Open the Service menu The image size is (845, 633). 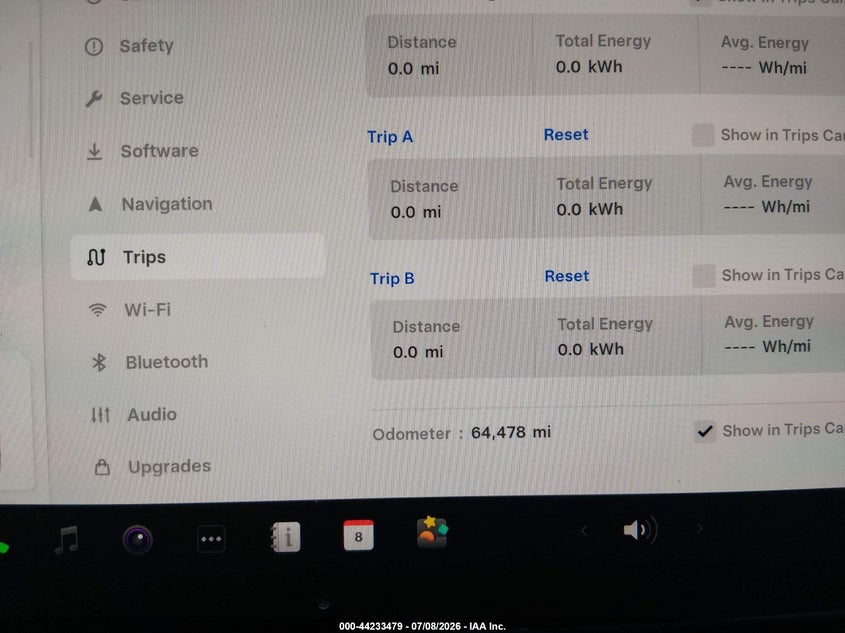135,98
